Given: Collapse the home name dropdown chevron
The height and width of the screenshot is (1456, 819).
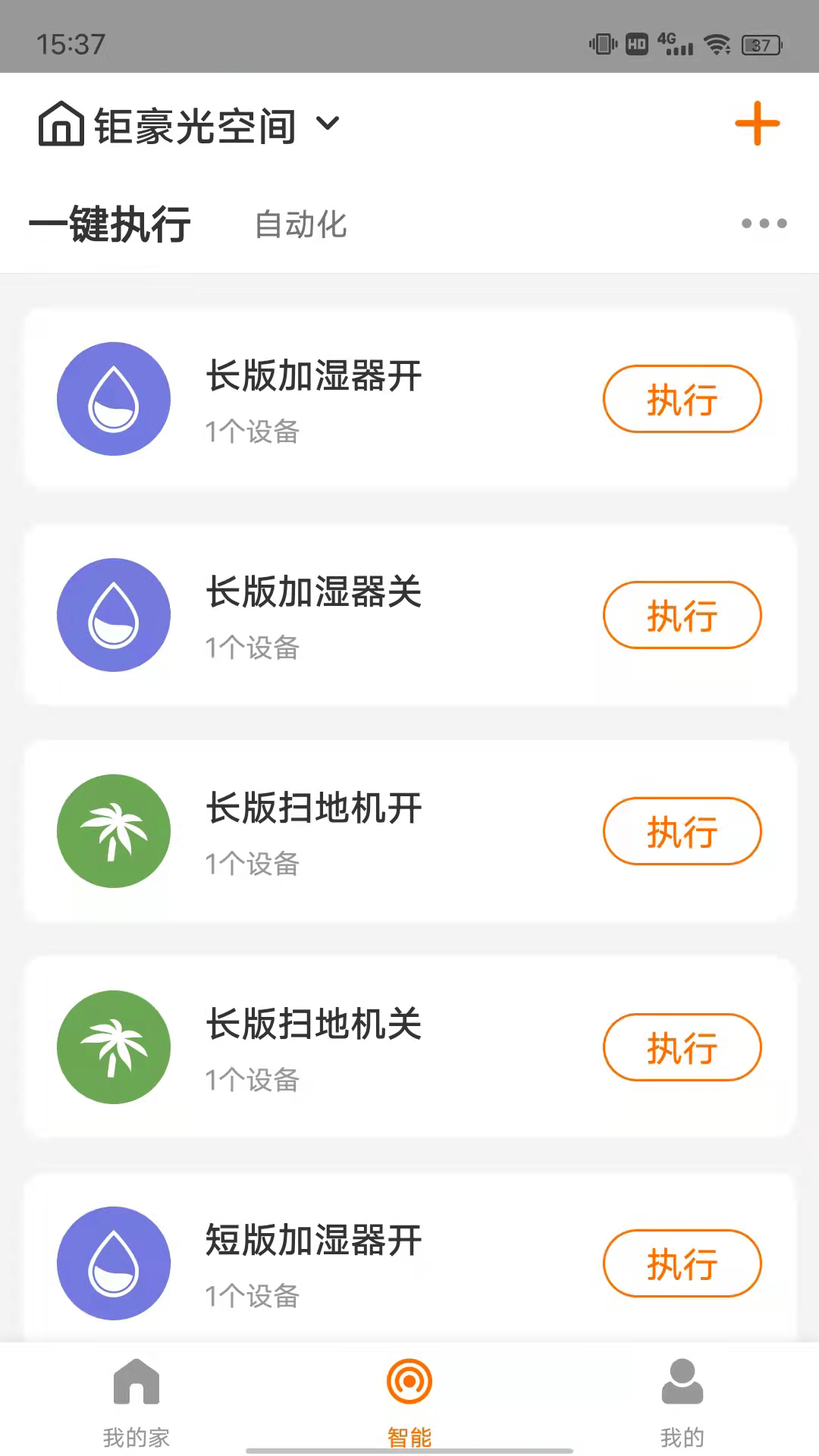Looking at the screenshot, I should point(328,127).
